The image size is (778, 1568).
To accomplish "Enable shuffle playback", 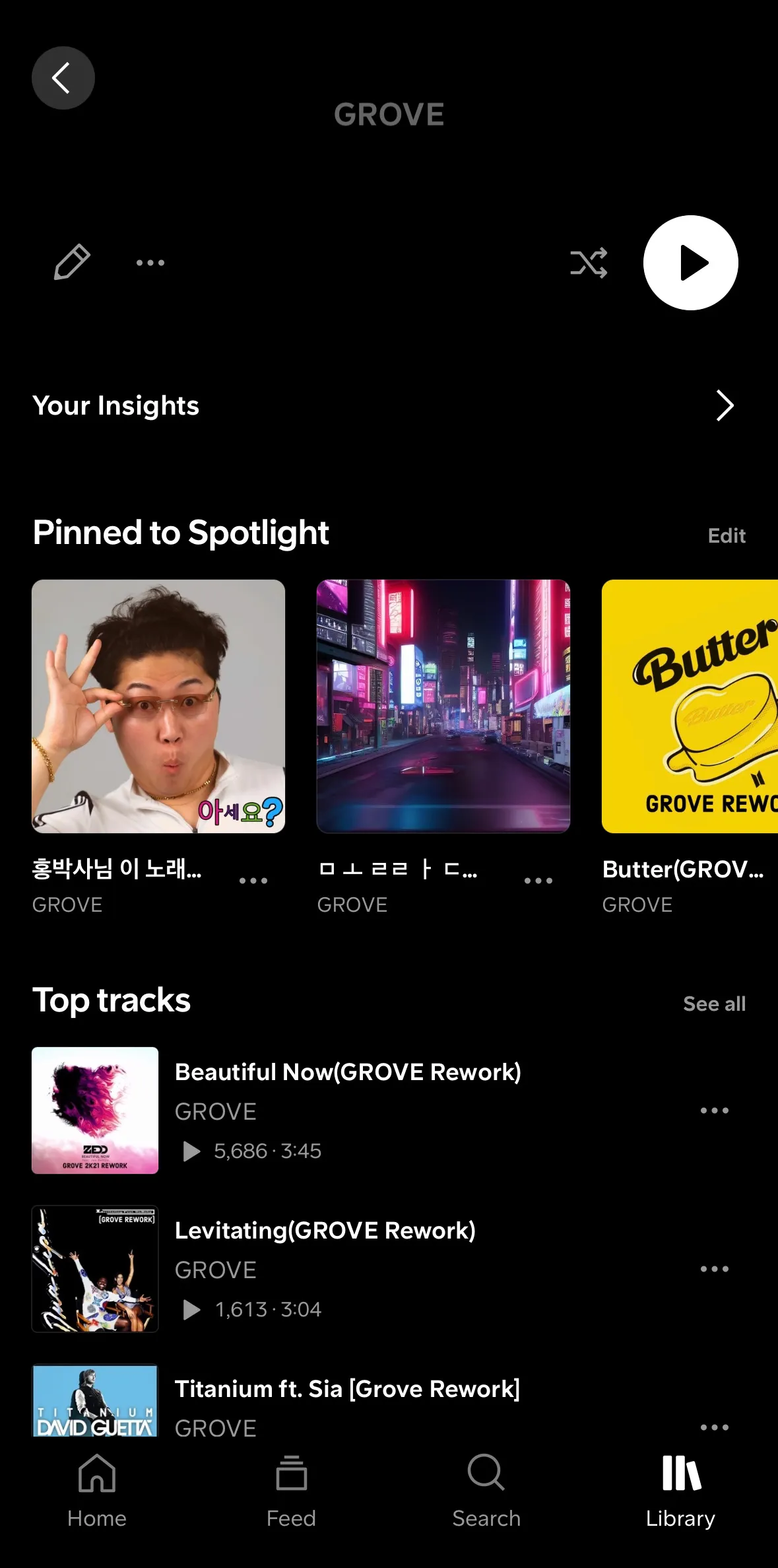I will 588,262.
